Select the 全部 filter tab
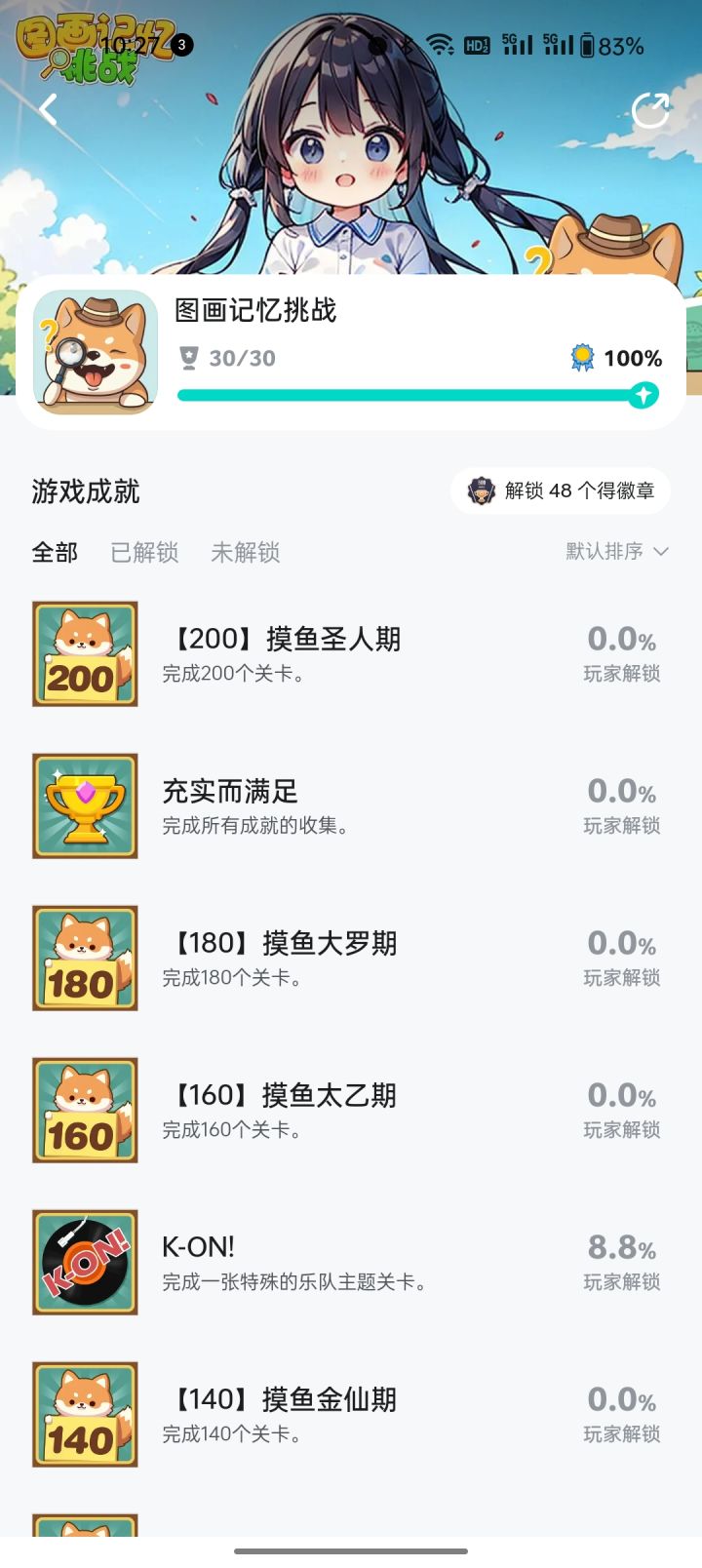 54,553
